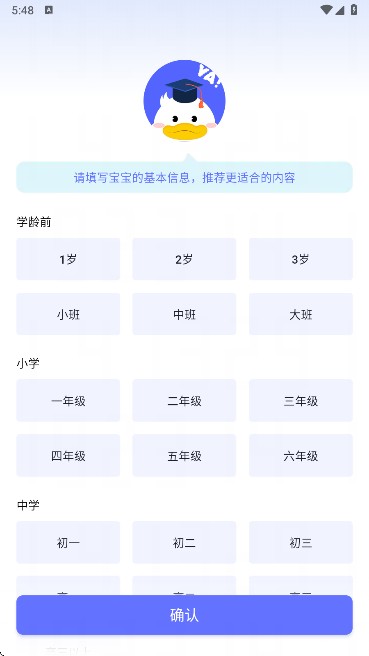Viewport: 369px width, 656px height.
Task: Select the 四年级 option
Action: [x=68, y=455]
